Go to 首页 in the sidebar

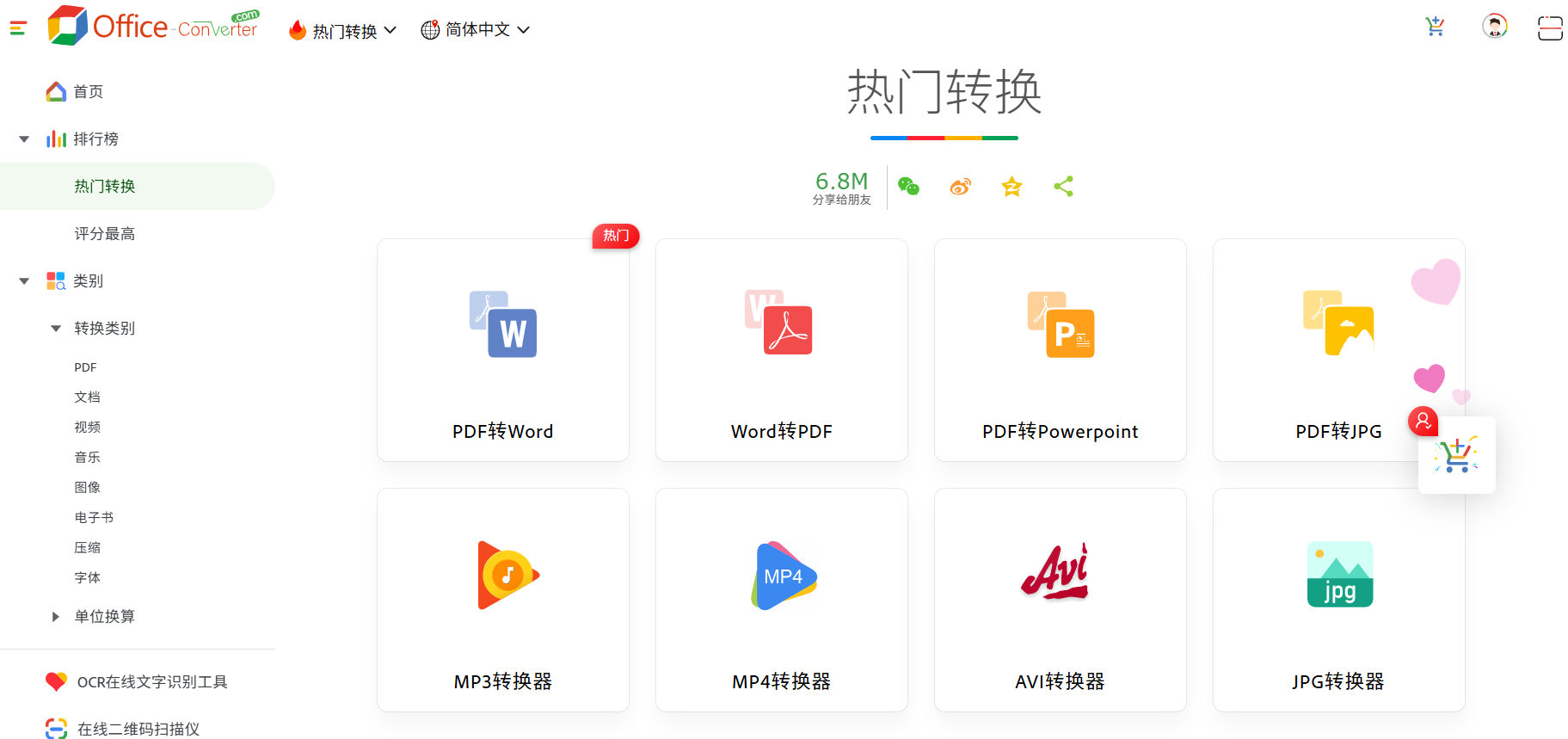tap(88, 92)
